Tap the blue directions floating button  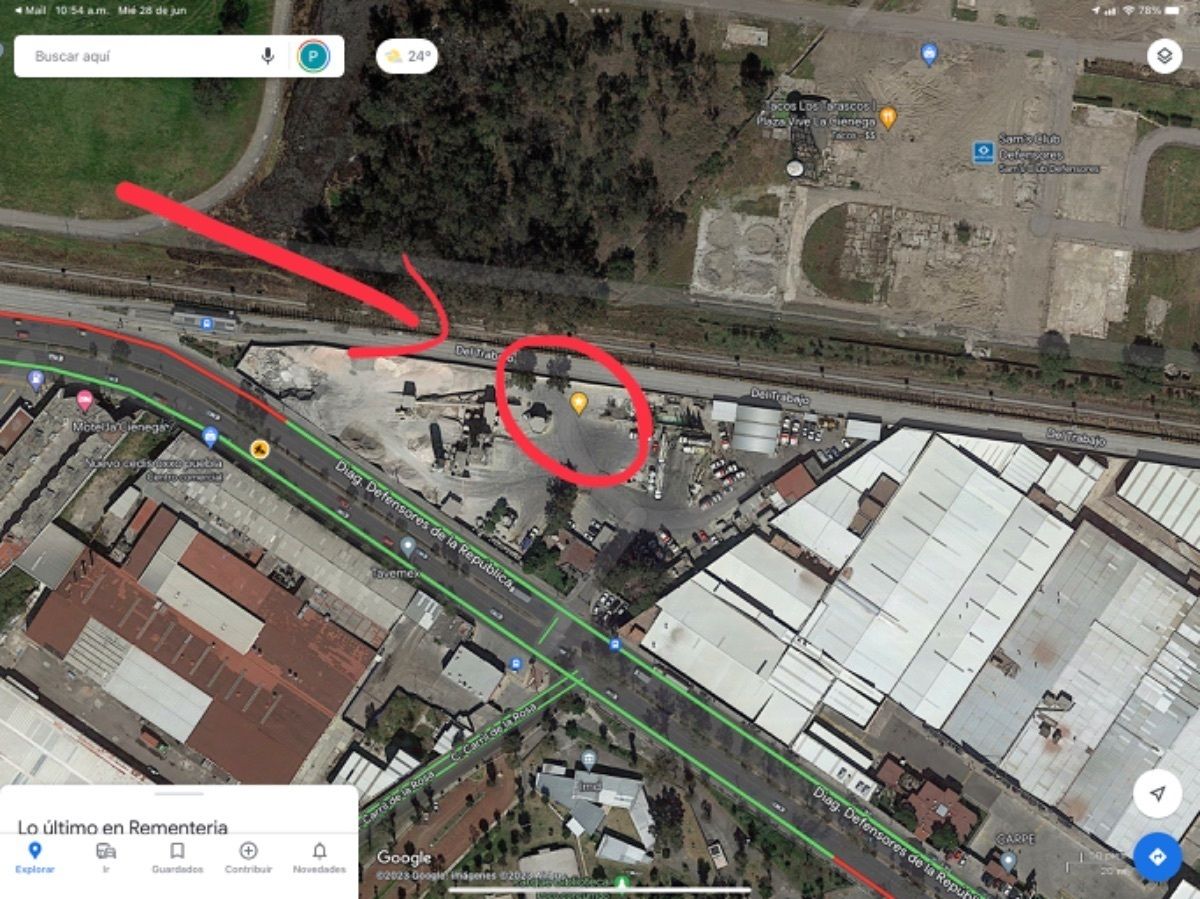click(1158, 858)
